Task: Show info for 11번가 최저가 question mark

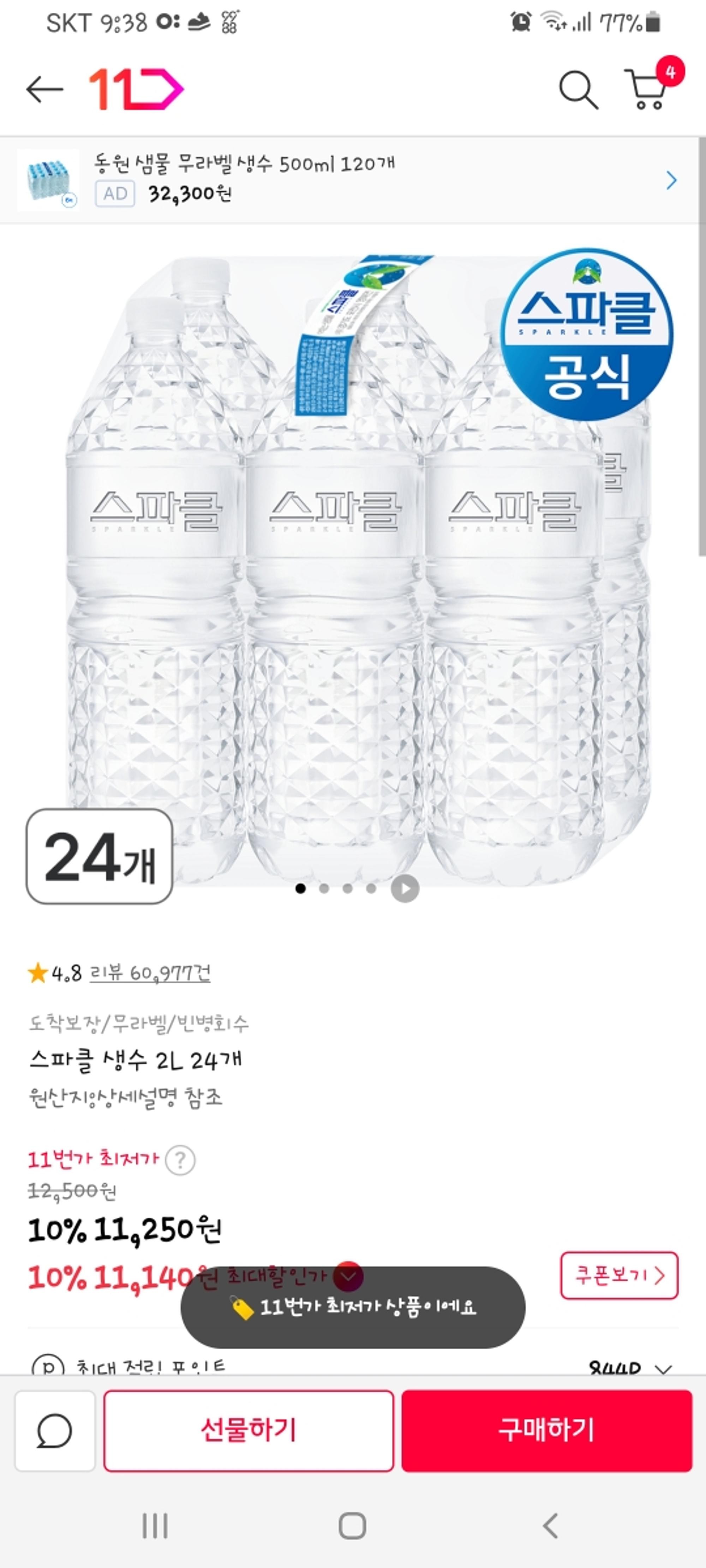Action: [x=180, y=1159]
